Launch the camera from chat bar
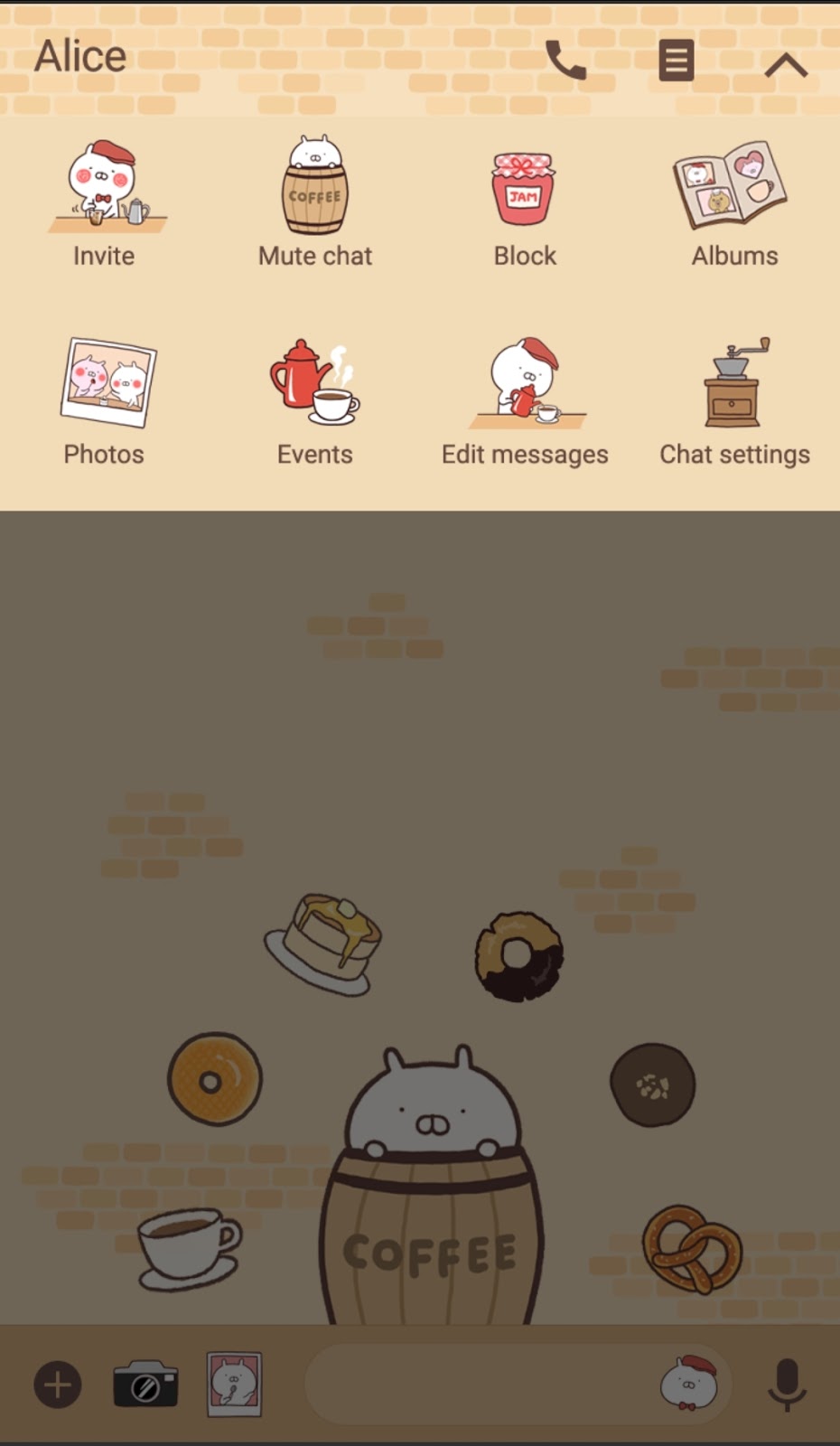This screenshot has height=1446, width=840. (145, 1385)
